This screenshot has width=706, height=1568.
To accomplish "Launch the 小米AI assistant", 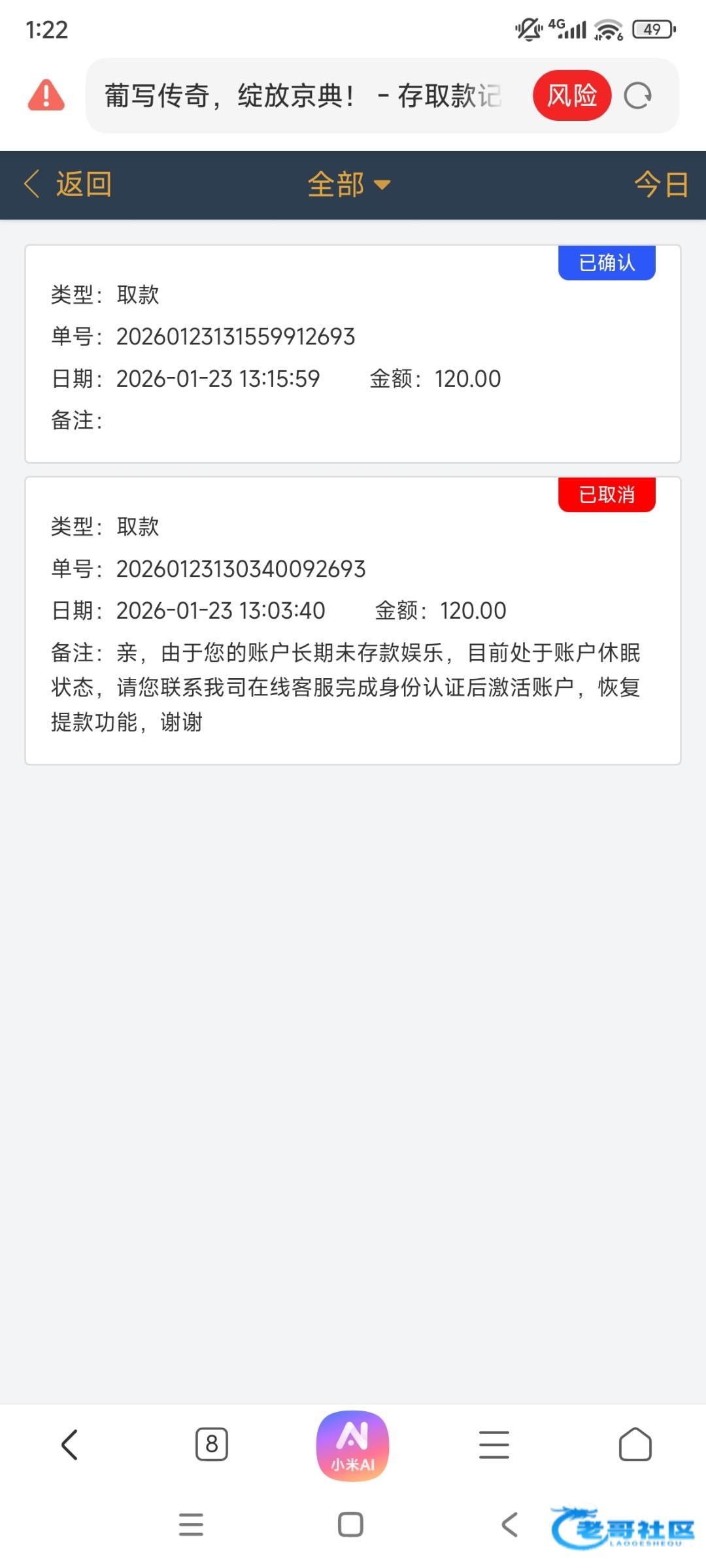I will (352, 1446).
